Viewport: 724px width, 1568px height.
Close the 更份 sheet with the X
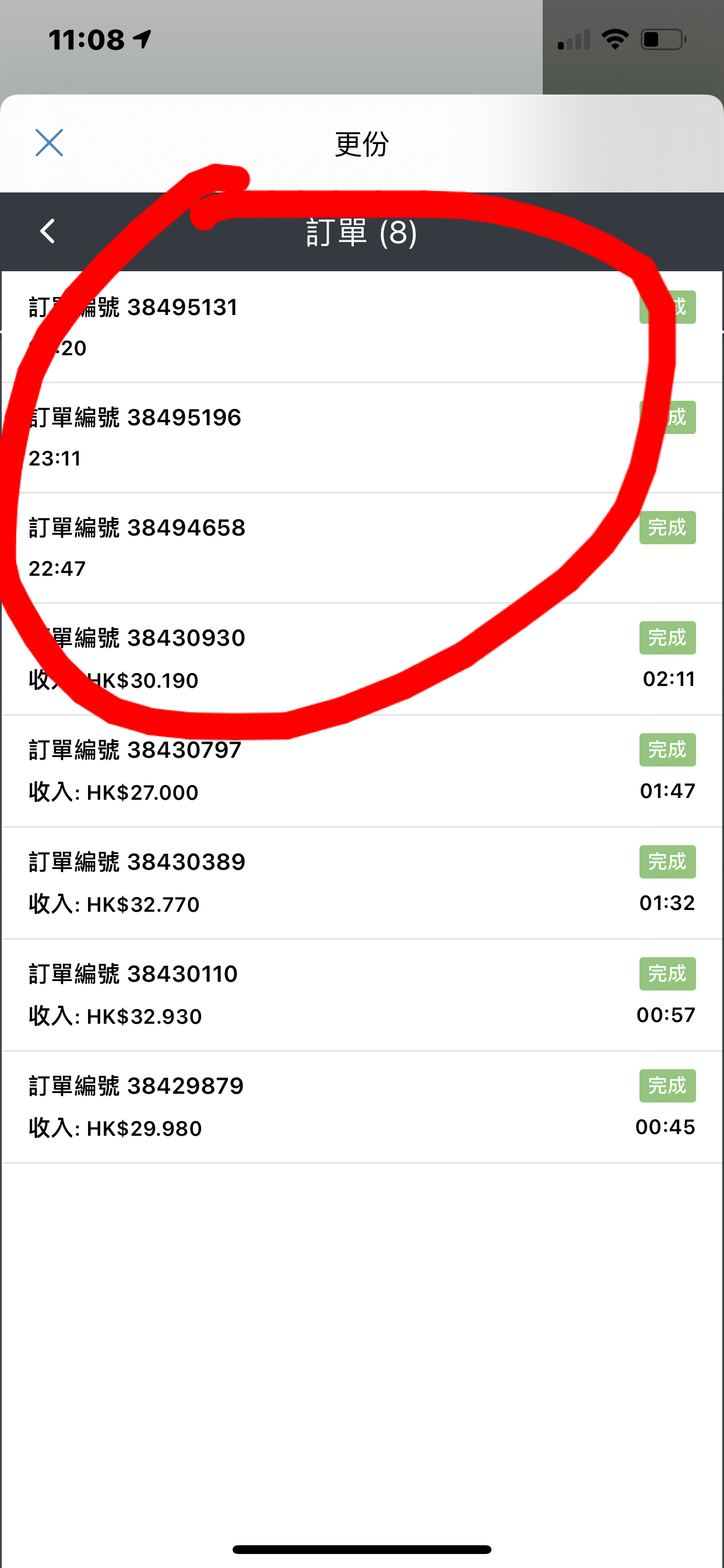pos(50,143)
